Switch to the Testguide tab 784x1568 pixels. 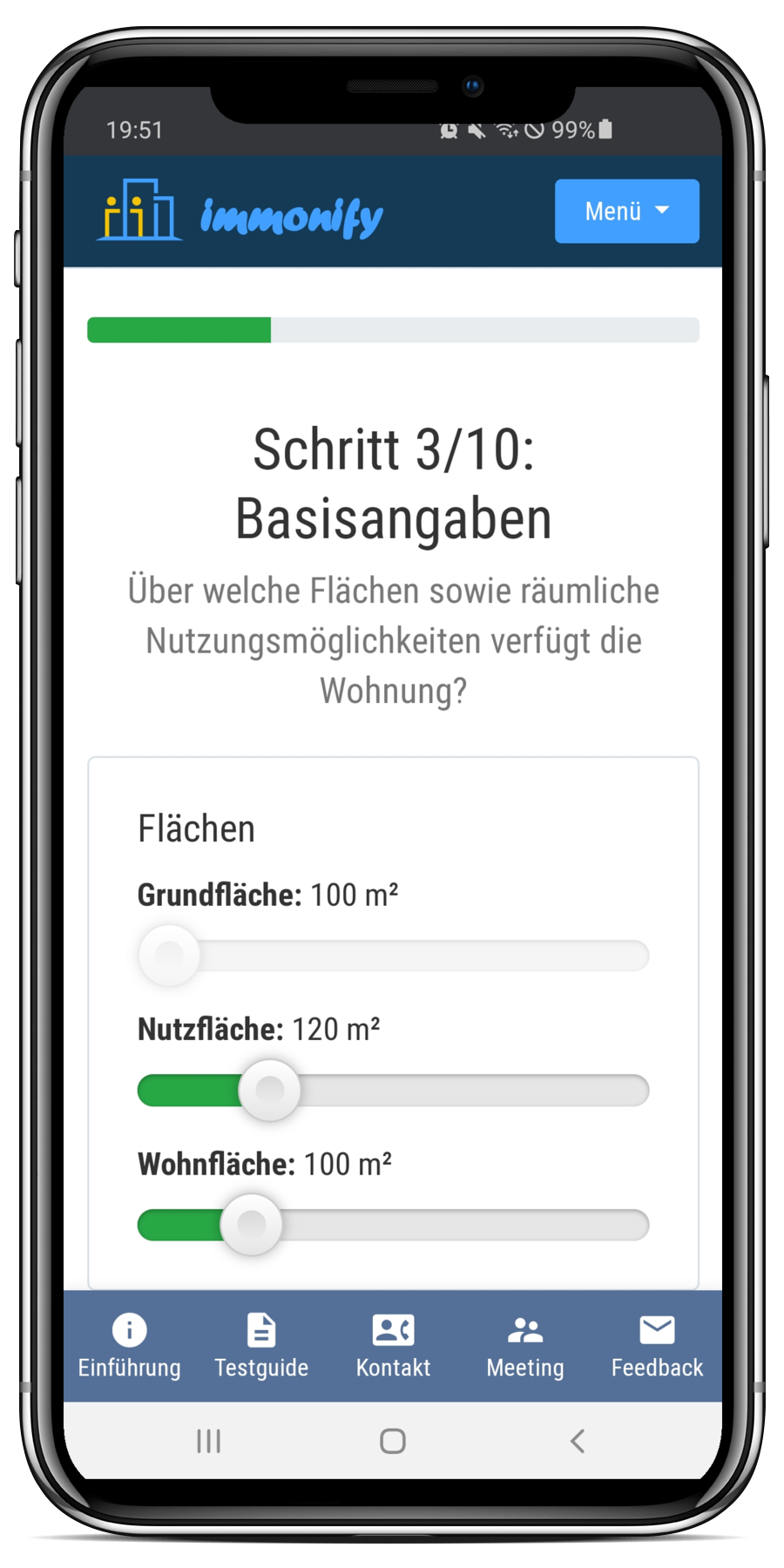tap(261, 1346)
